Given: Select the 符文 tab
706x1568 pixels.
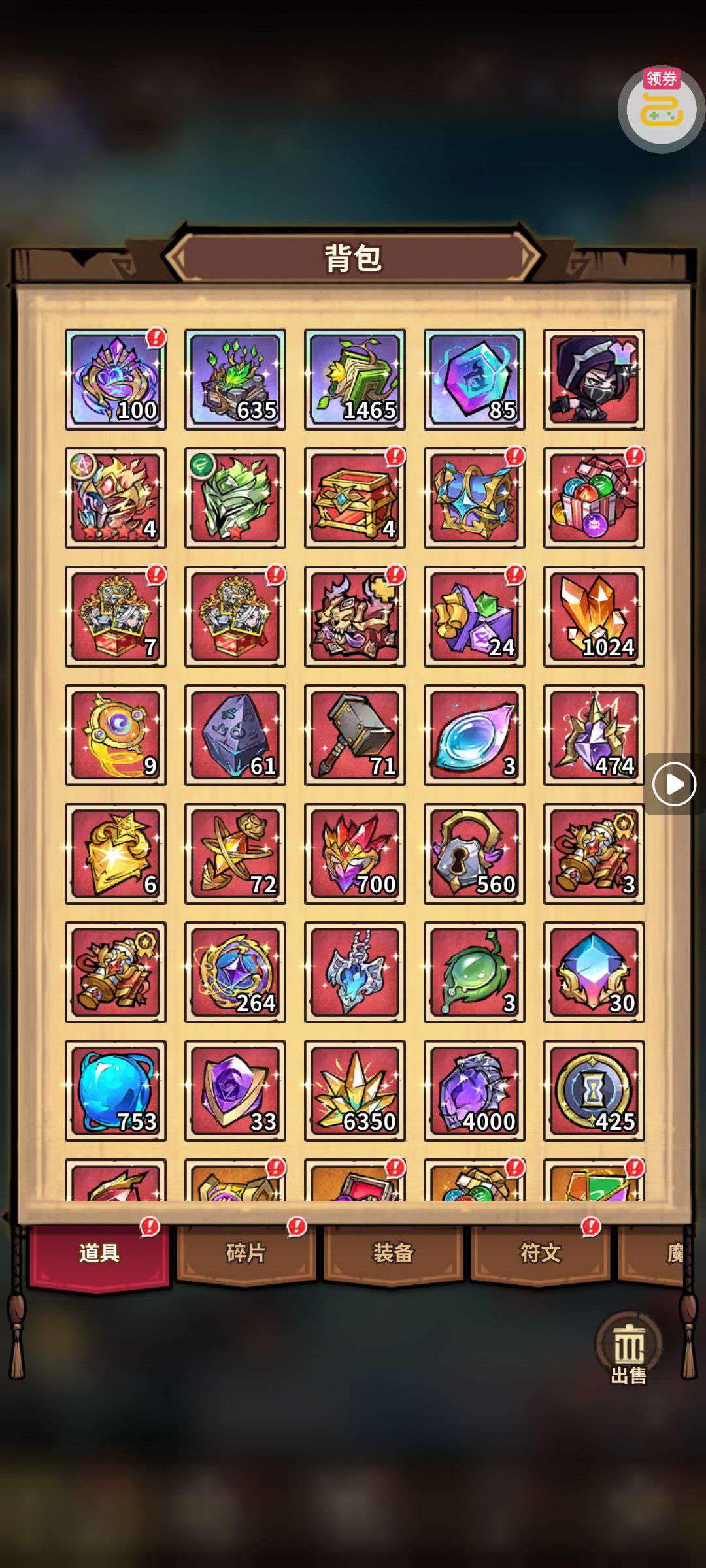Looking at the screenshot, I should click(x=540, y=1253).
